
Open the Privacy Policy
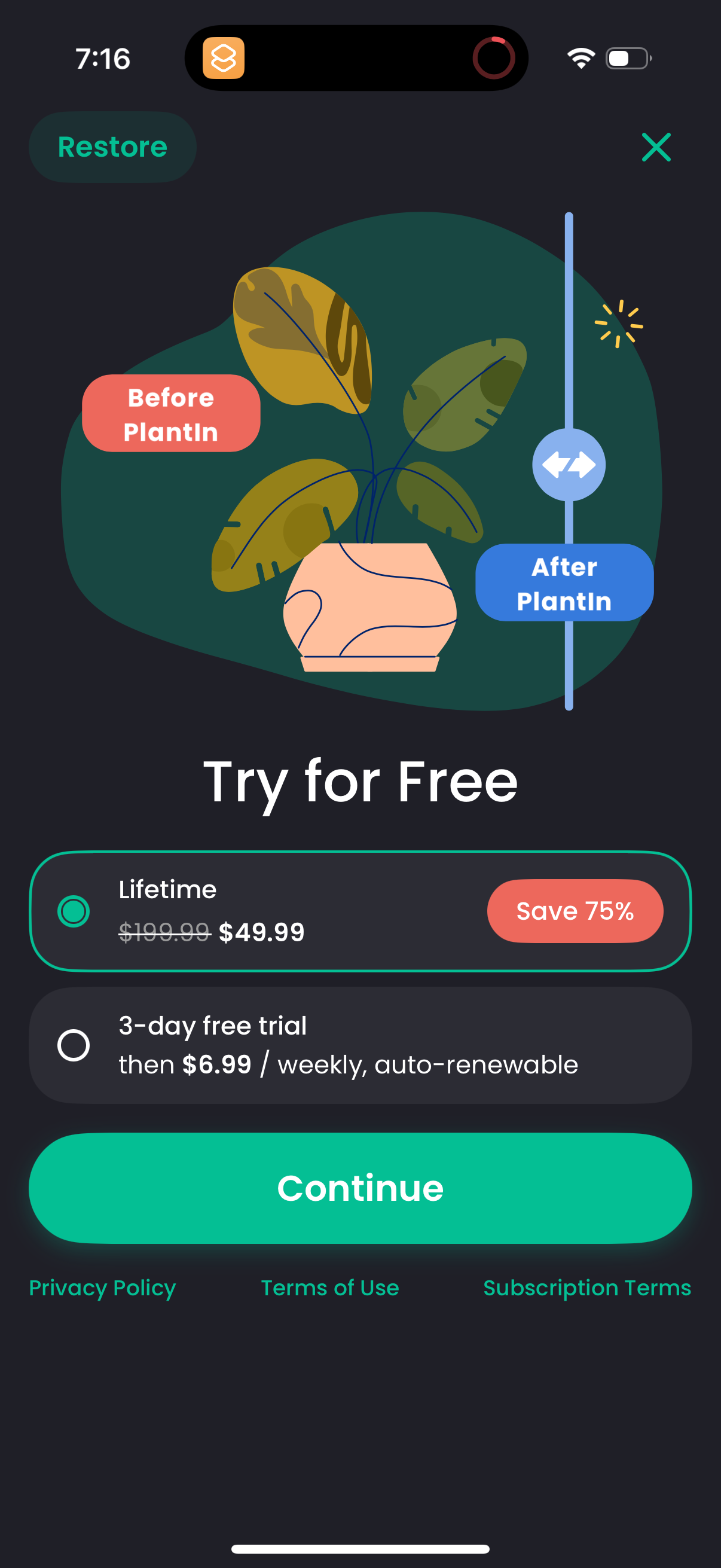(x=102, y=1288)
